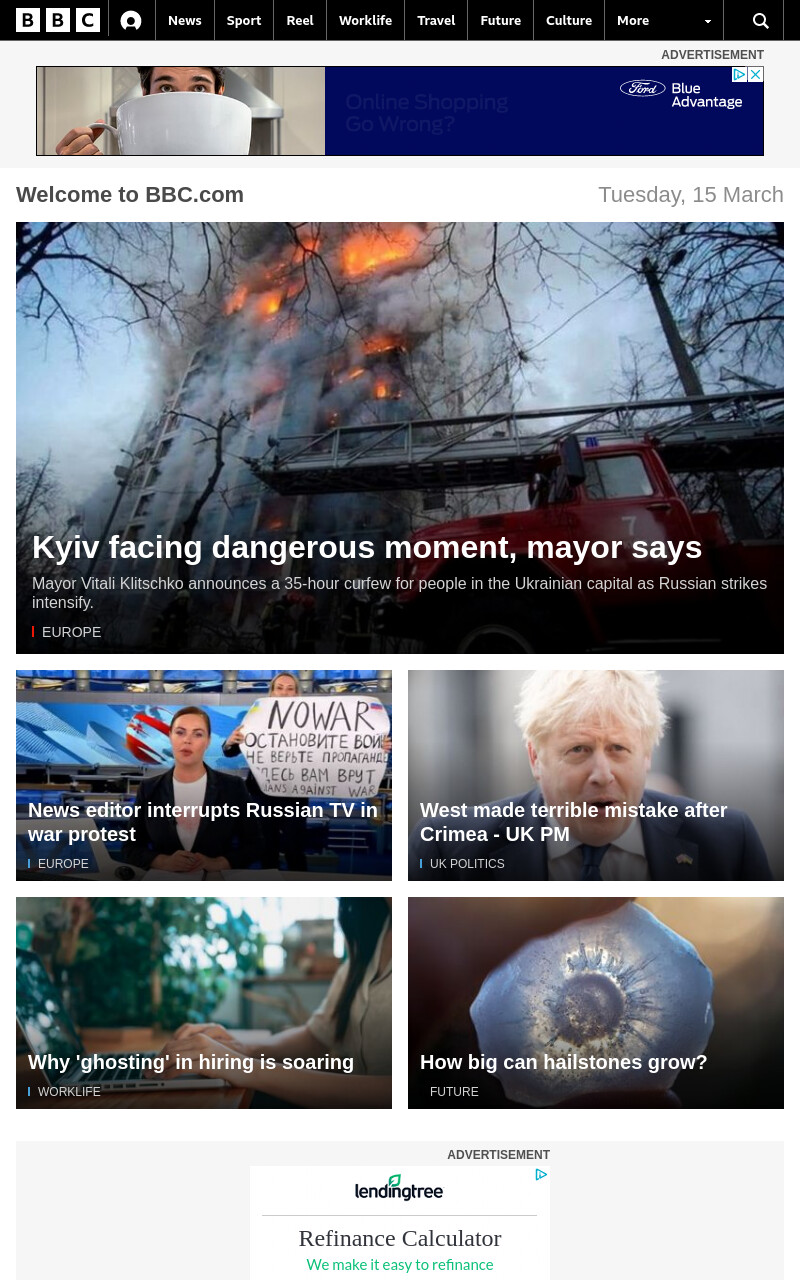
Task: Open West made terrible mistake after Crimea article
Action: tap(573, 822)
